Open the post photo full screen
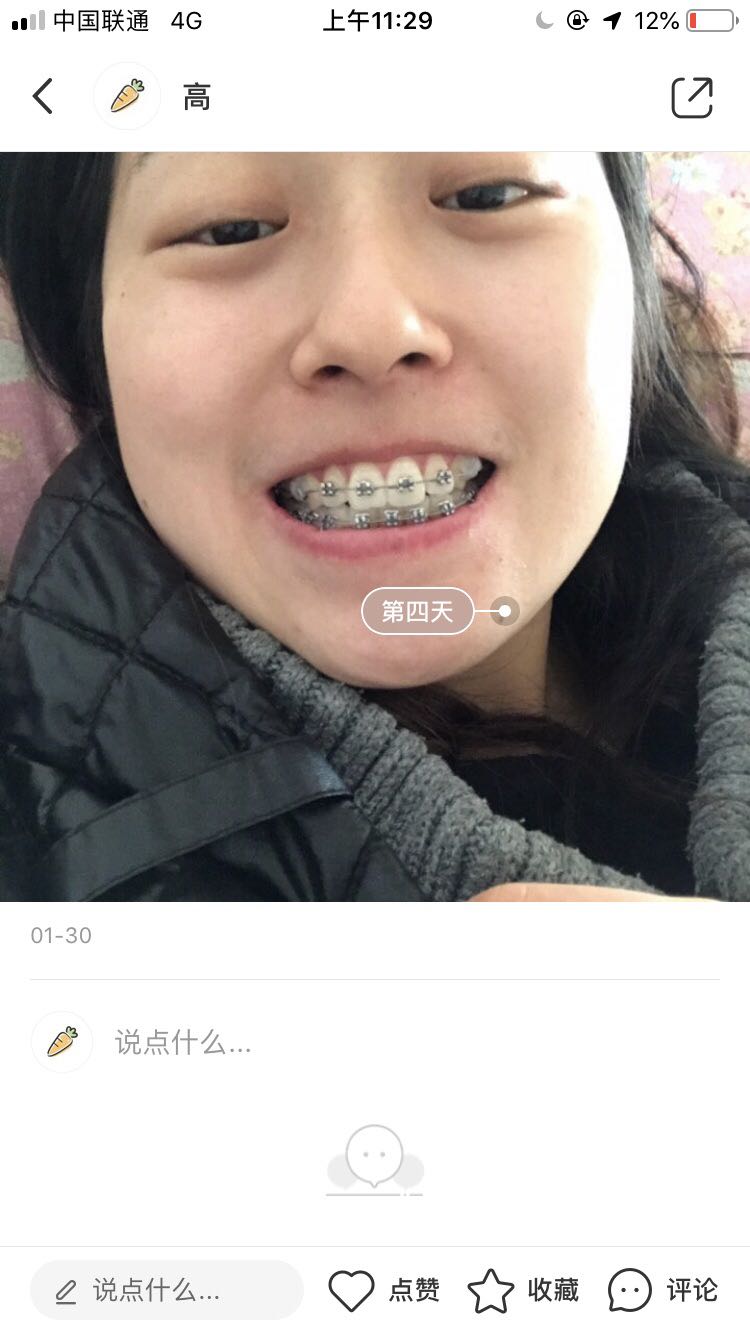Image resolution: width=750 pixels, height=1334 pixels. pos(375,527)
